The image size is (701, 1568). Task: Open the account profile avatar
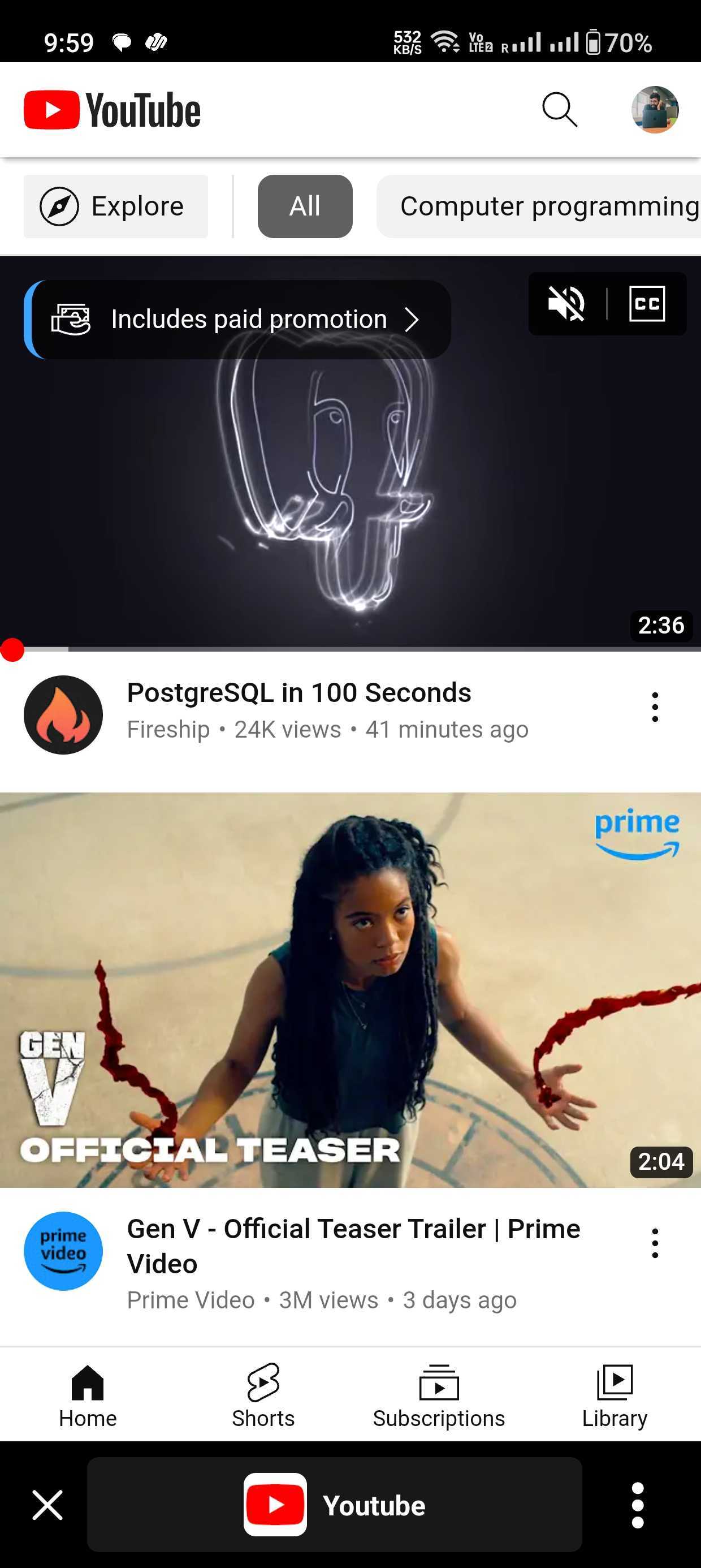[654, 110]
